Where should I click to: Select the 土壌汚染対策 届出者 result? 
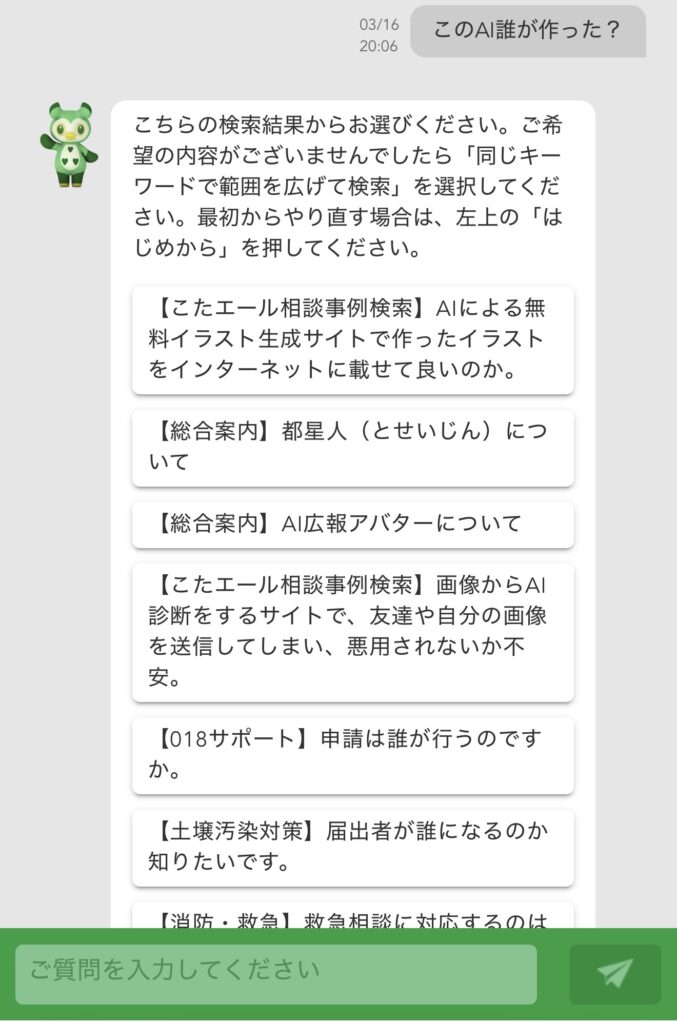click(x=352, y=846)
